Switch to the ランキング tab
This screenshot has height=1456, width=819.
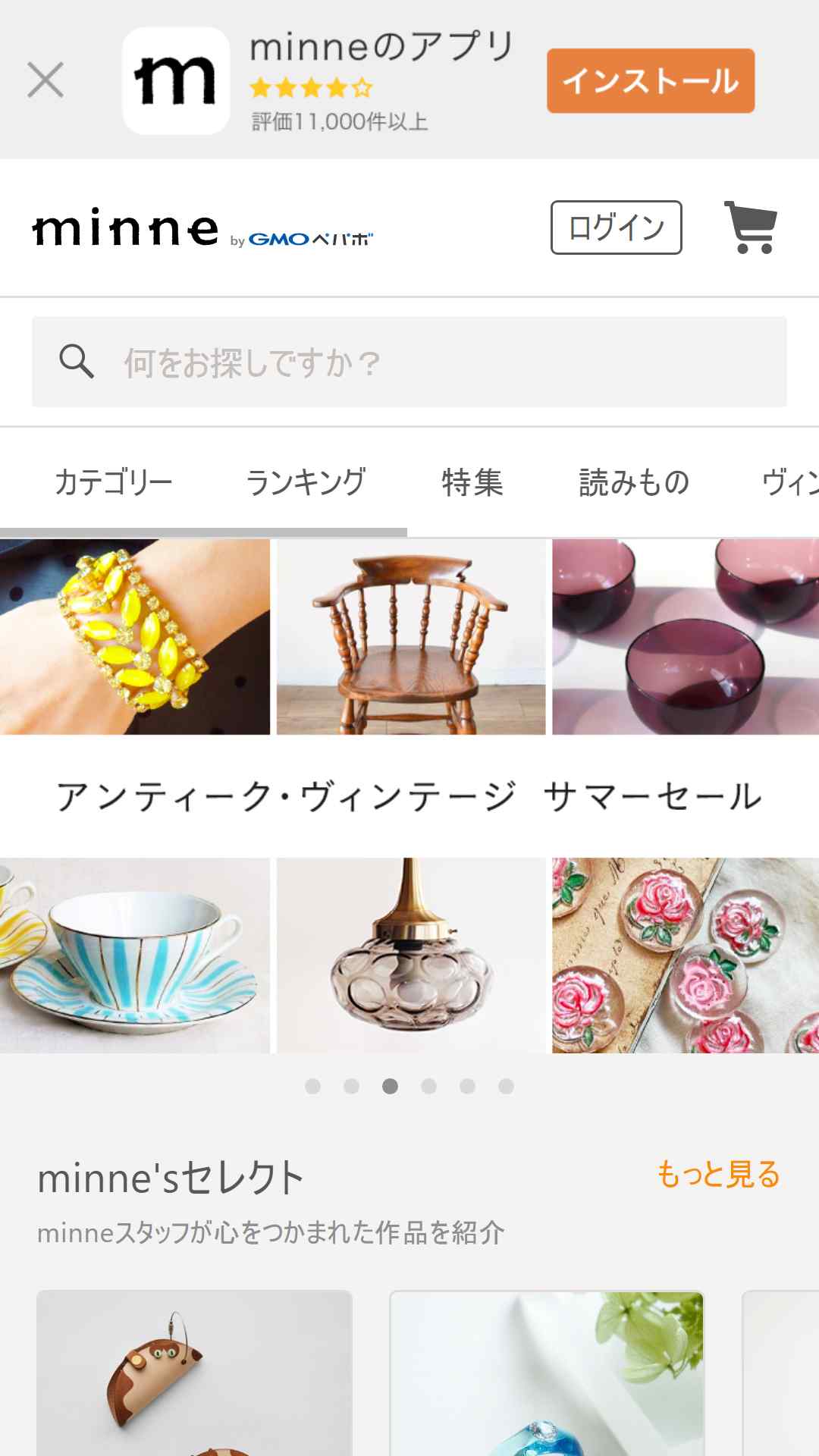coord(306,482)
